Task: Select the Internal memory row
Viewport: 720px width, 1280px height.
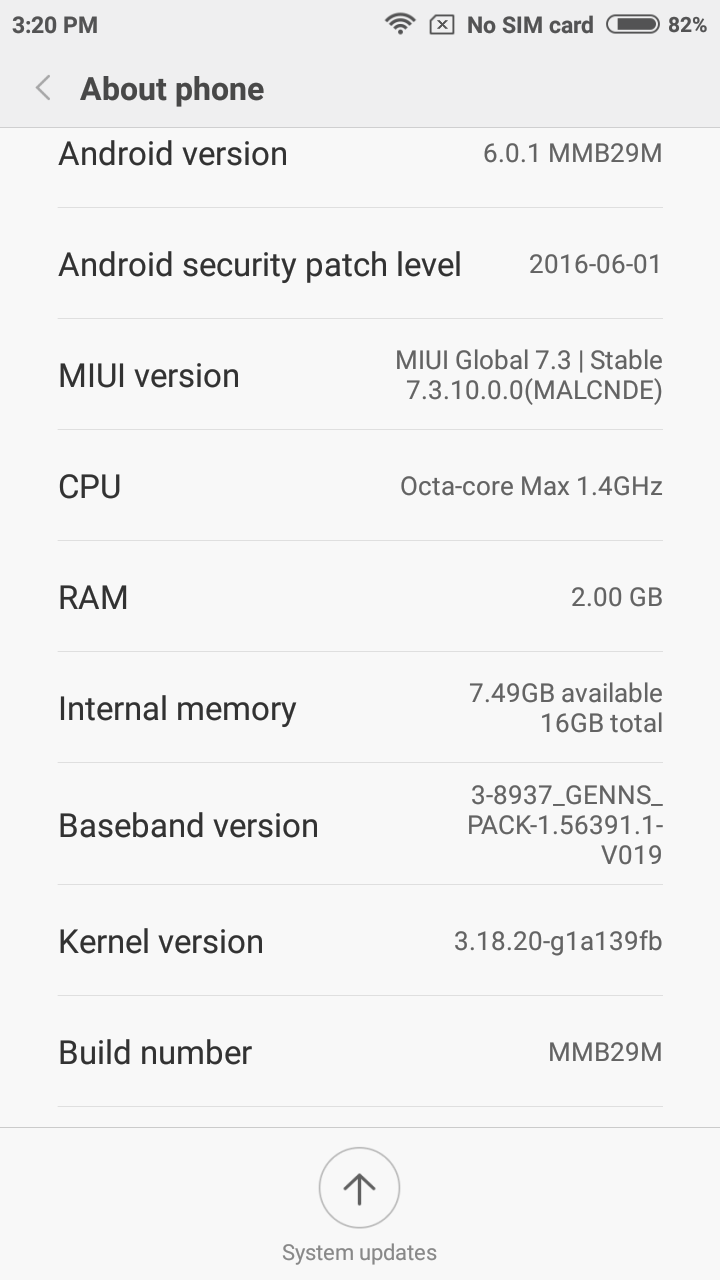Action: [360, 708]
